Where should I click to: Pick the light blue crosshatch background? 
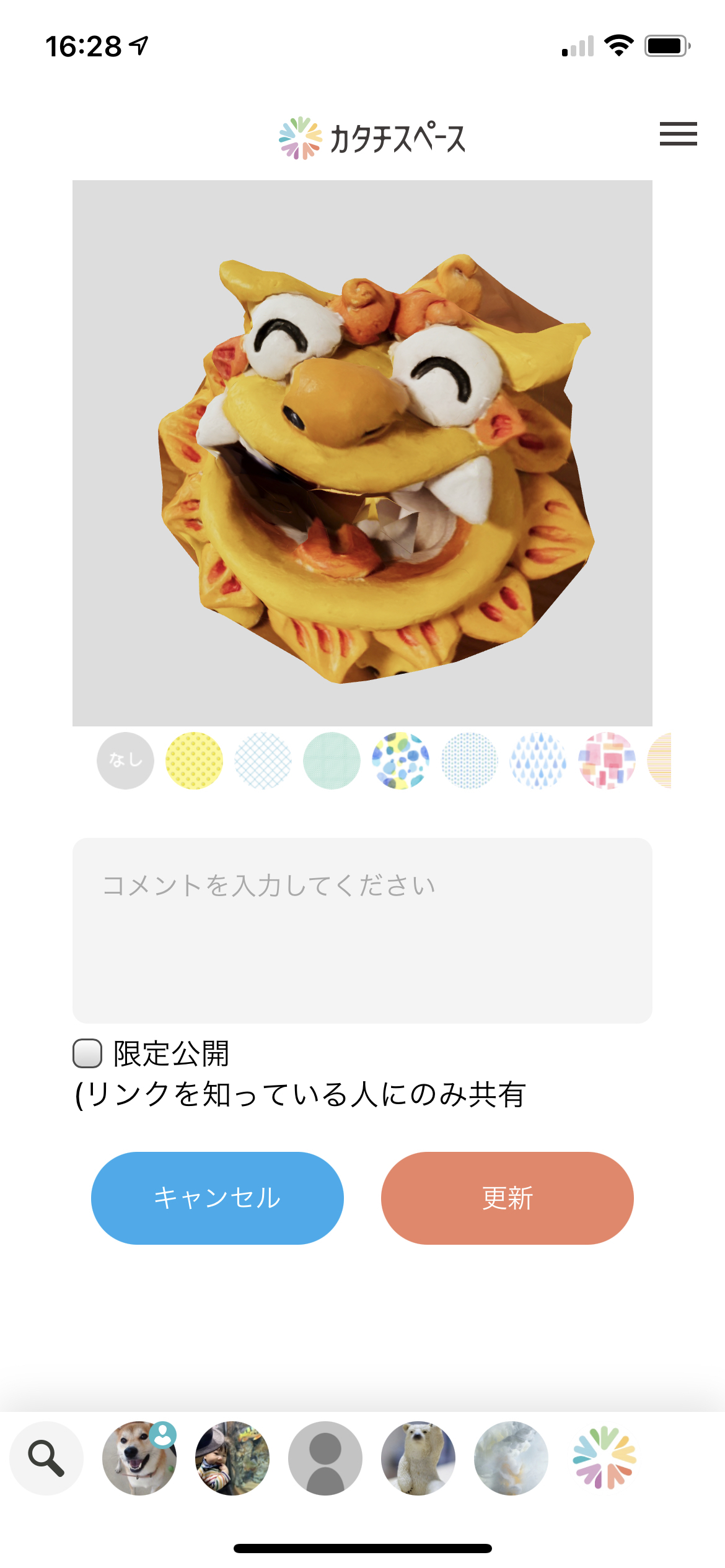263,760
